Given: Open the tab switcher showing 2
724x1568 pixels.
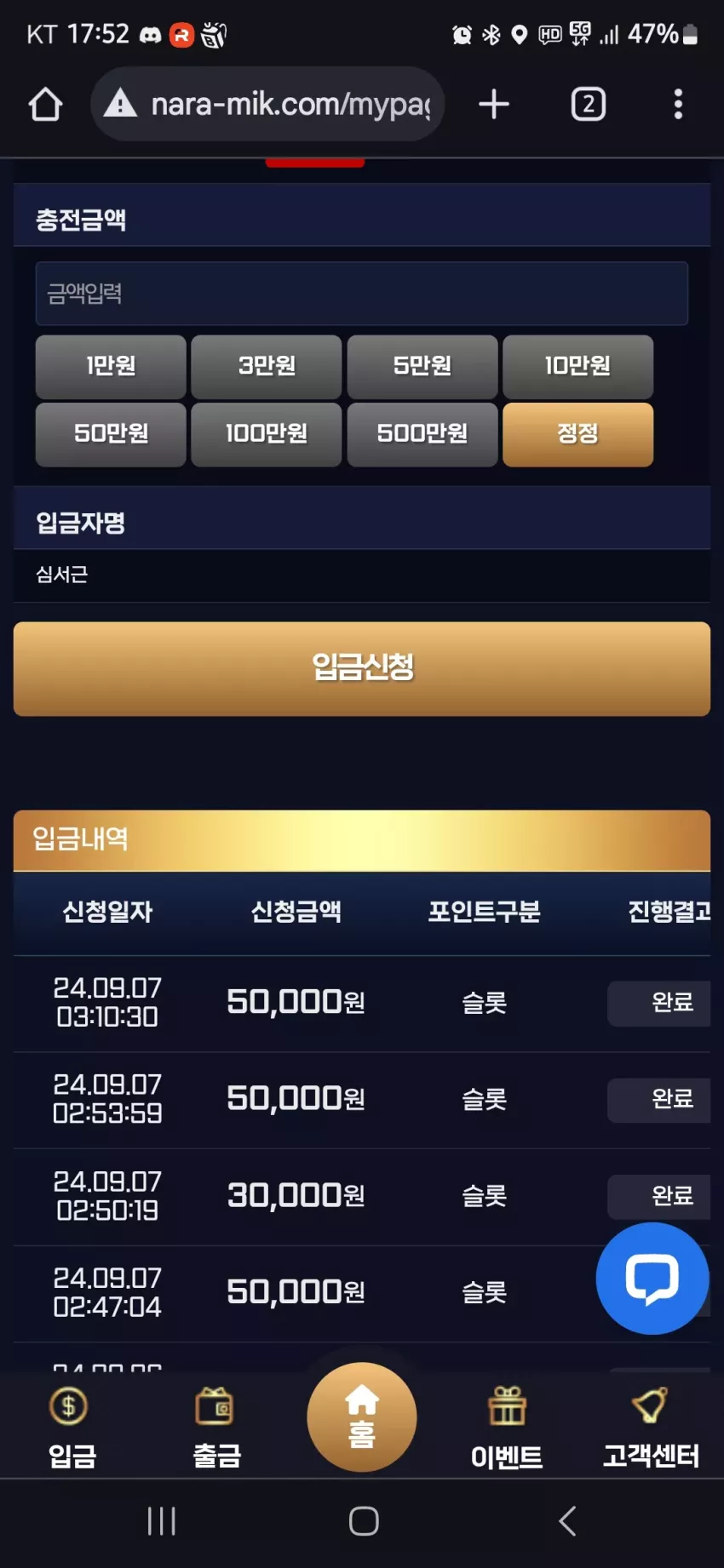Looking at the screenshot, I should click(x=588, y=105).
